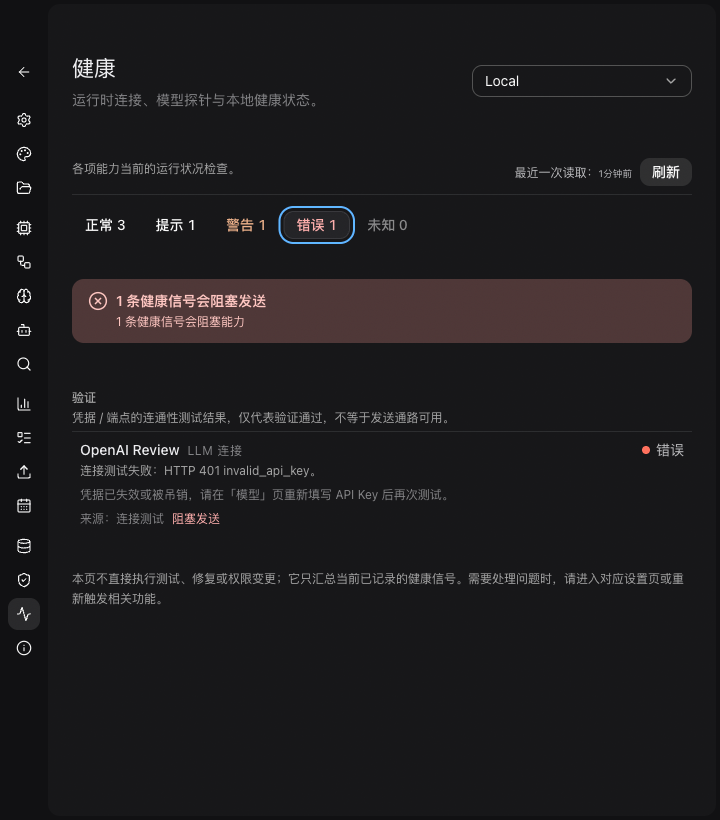The height and width of the screenshot is (820, 720).
Task: Open the palette appearance icon
Action: [x=24, y=154]
